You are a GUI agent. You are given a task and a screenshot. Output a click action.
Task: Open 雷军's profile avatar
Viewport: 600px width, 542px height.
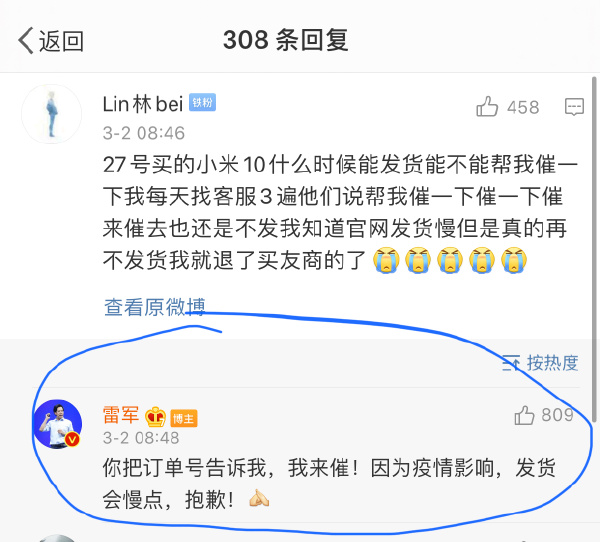[58, 424]
